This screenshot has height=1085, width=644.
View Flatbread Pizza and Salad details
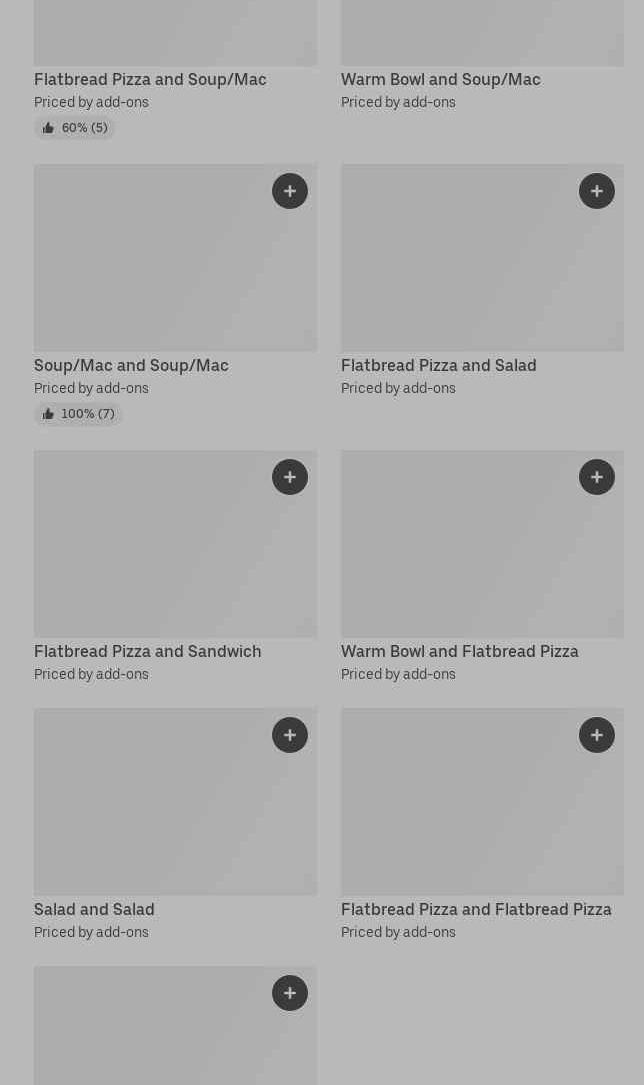(438, 365)
